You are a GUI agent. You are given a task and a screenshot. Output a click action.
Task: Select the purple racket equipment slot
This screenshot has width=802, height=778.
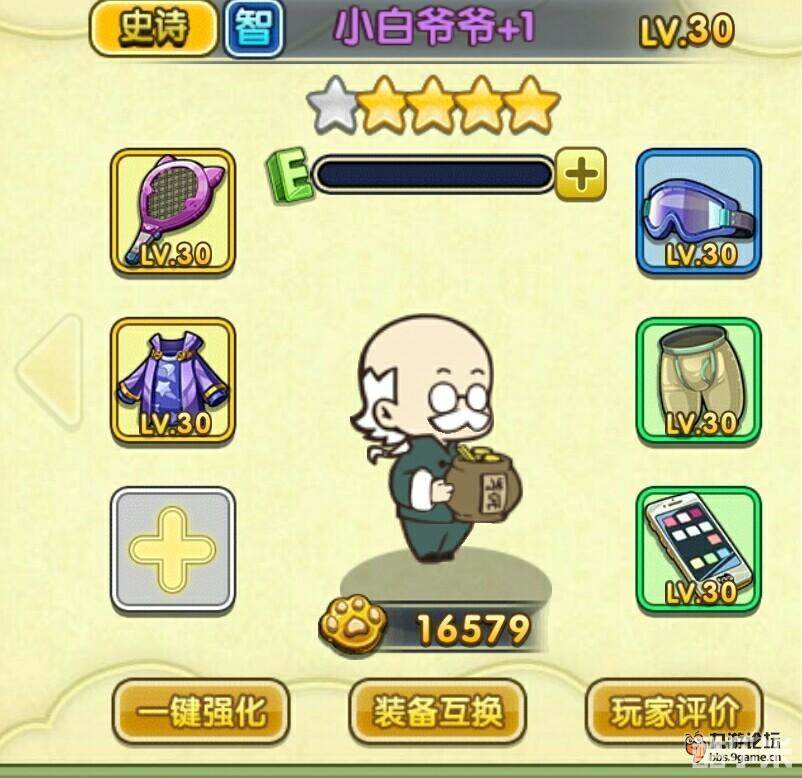[x=172, y=212]
